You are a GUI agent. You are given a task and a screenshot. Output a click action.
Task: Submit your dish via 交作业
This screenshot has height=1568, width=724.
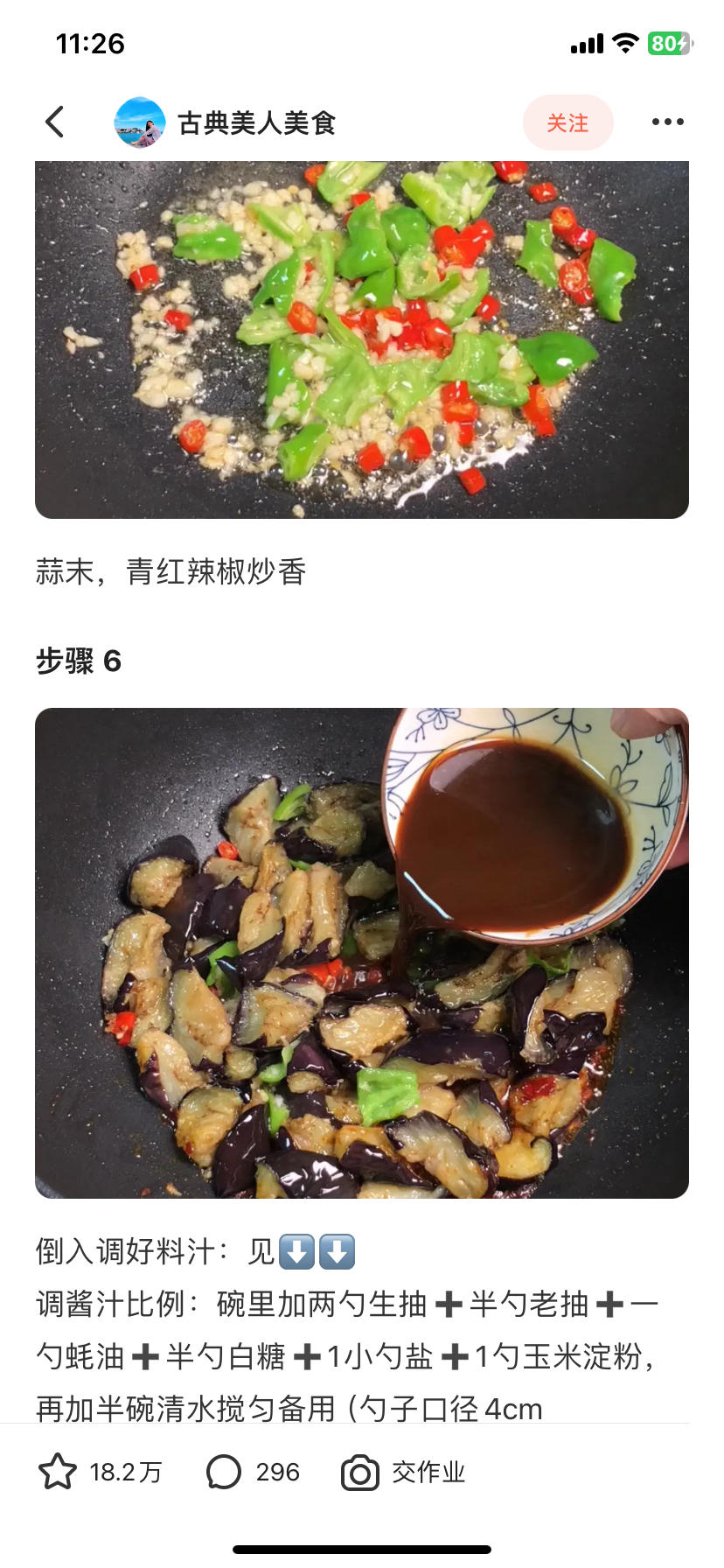(x=404, y=1473)
